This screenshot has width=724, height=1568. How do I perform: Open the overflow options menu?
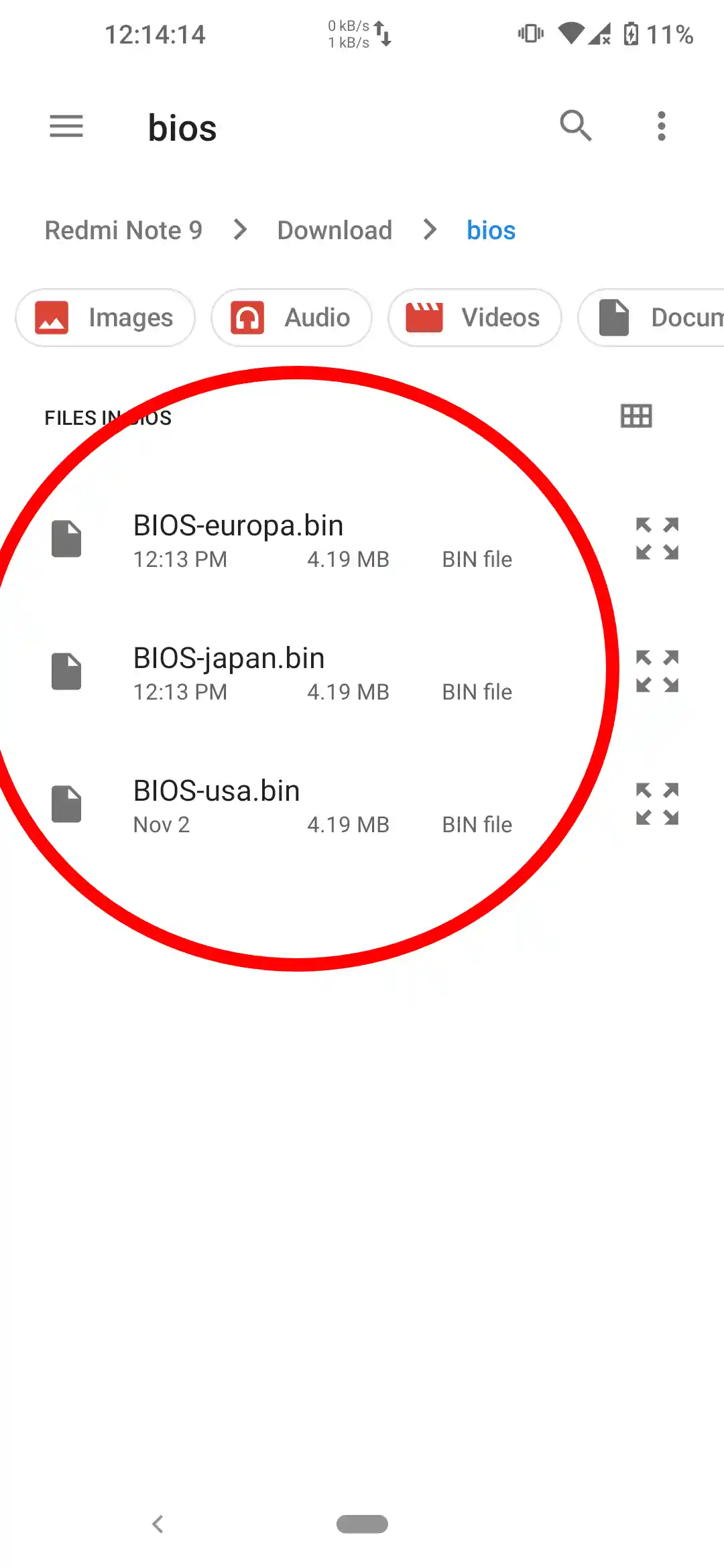pos(661,126)
